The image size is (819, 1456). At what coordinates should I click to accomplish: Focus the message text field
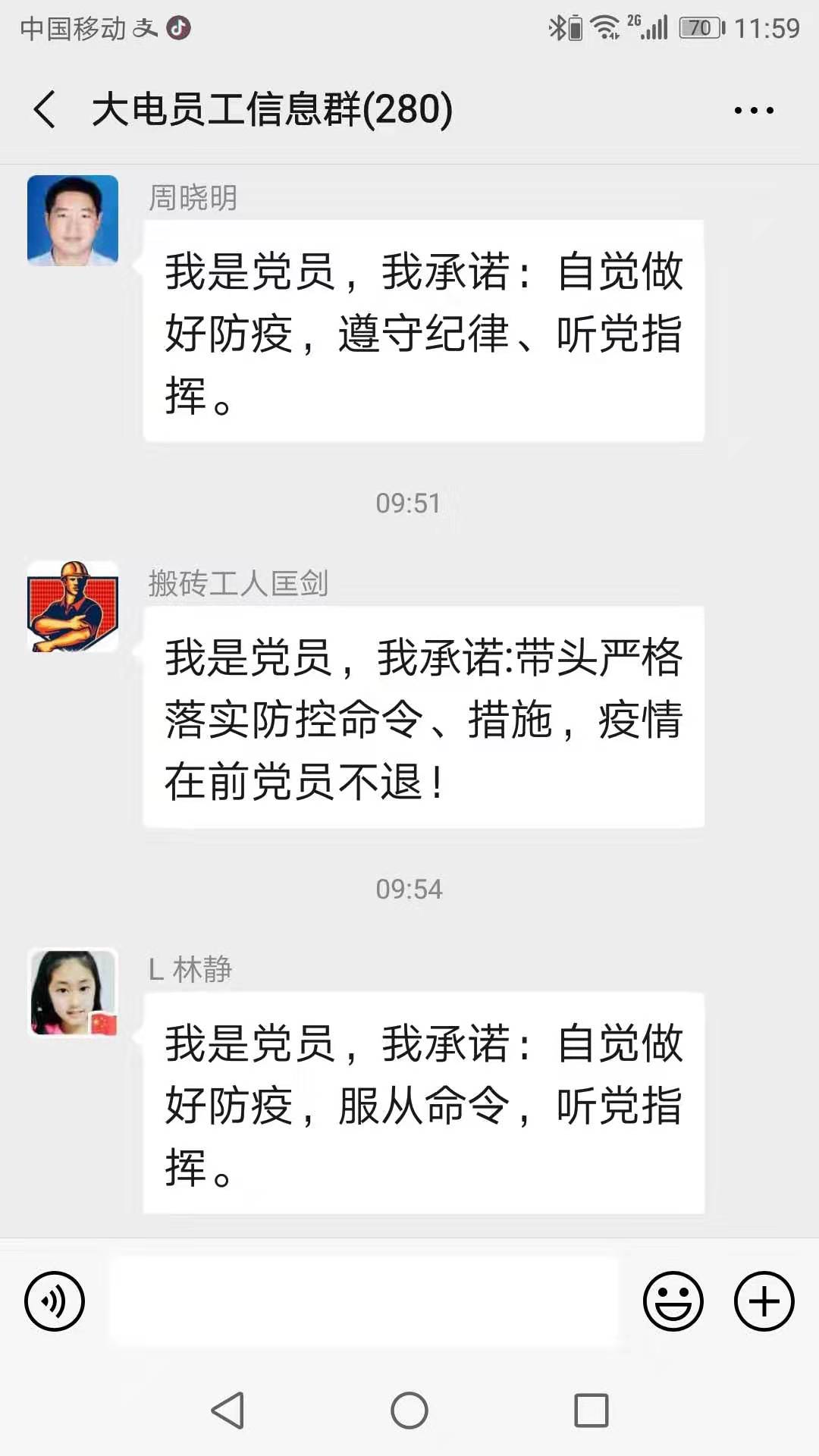tap(364, 1301)
